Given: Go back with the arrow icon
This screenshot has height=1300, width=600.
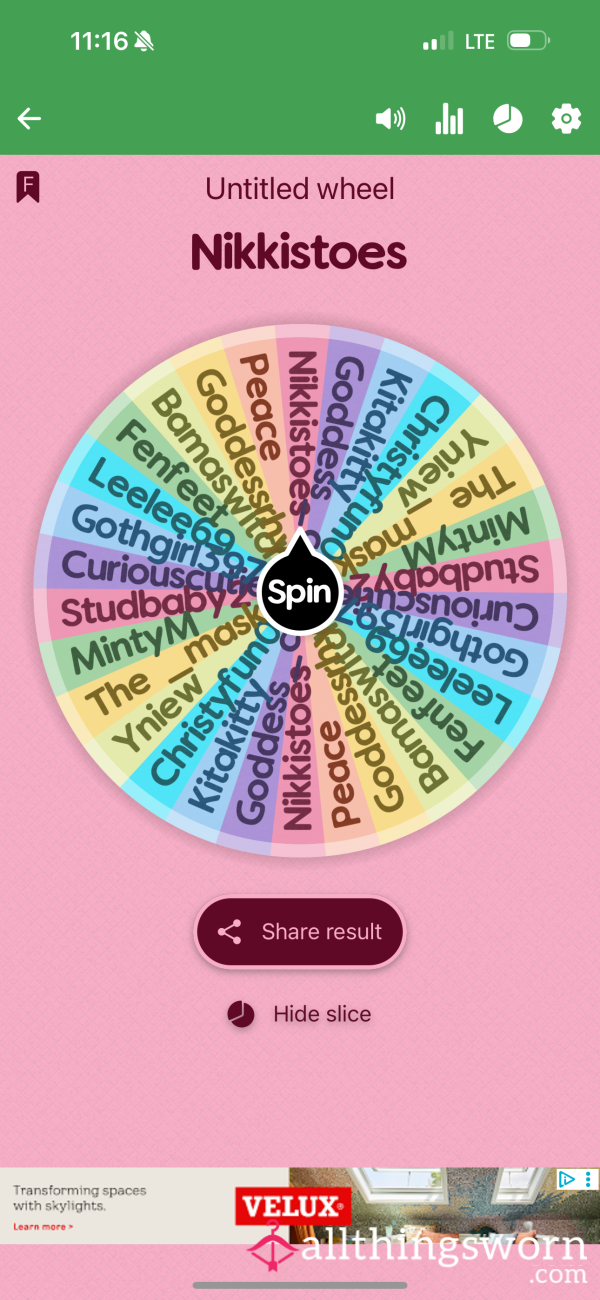Looking at the screenshot, I should coord(29,119).
